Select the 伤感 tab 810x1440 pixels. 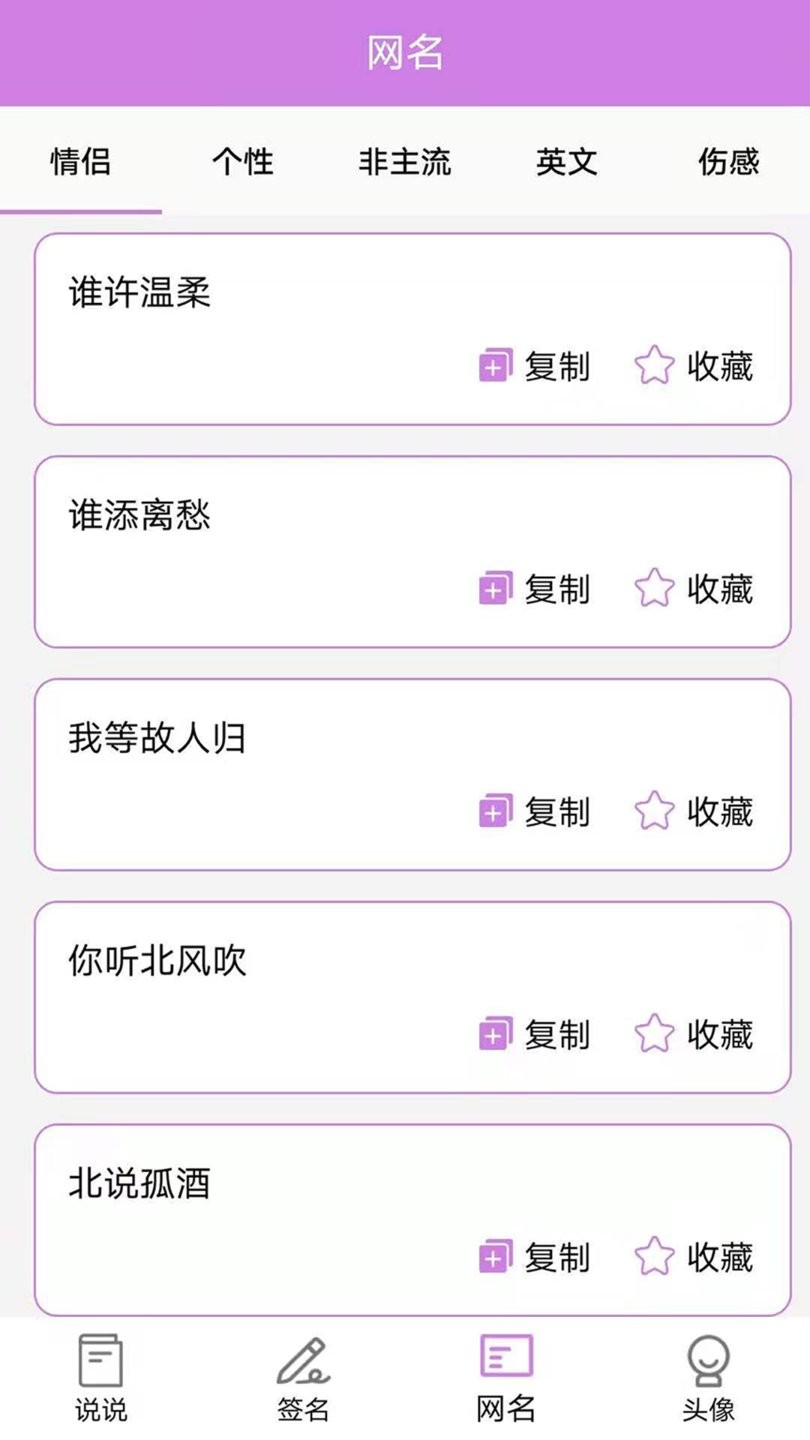(728, 162)
